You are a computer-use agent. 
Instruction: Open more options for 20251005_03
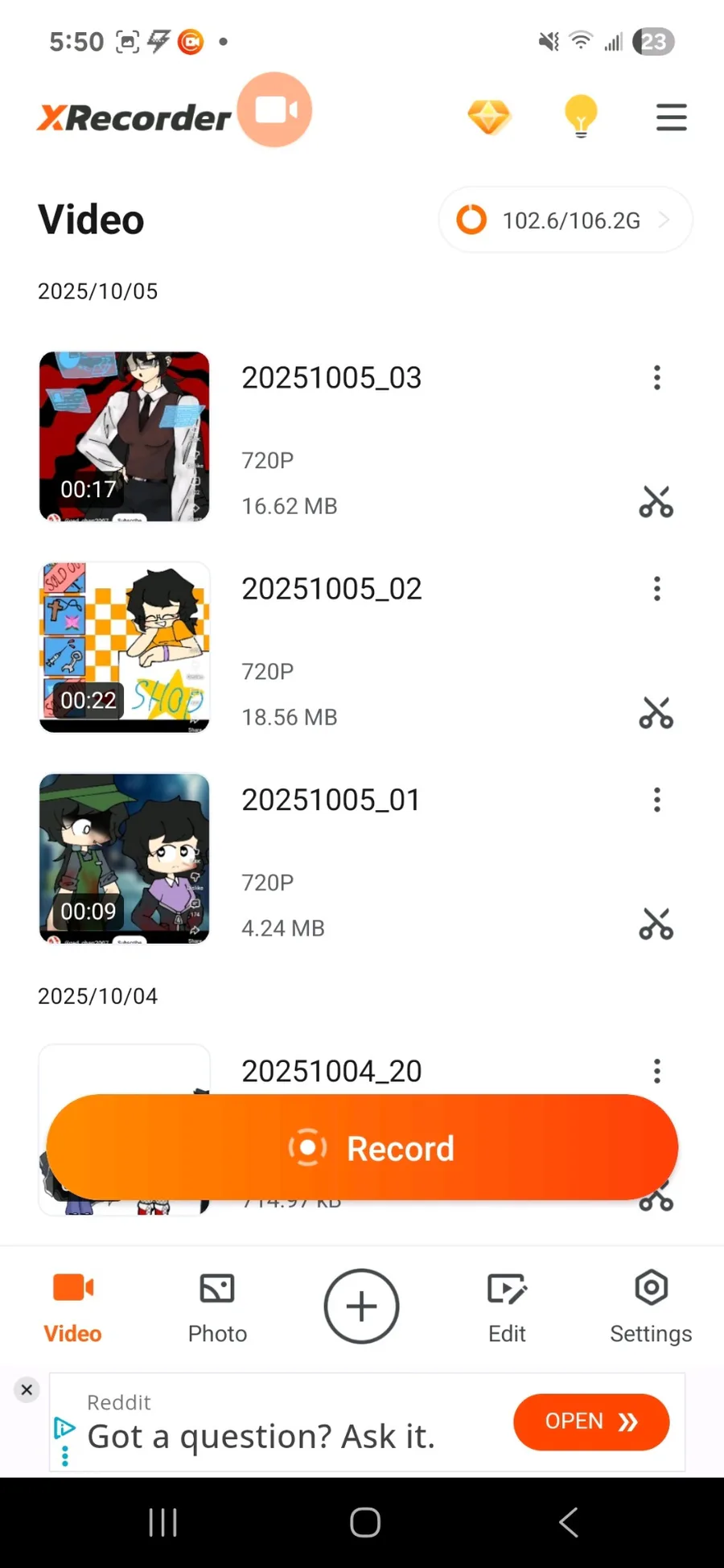click(x=657, y=377)
